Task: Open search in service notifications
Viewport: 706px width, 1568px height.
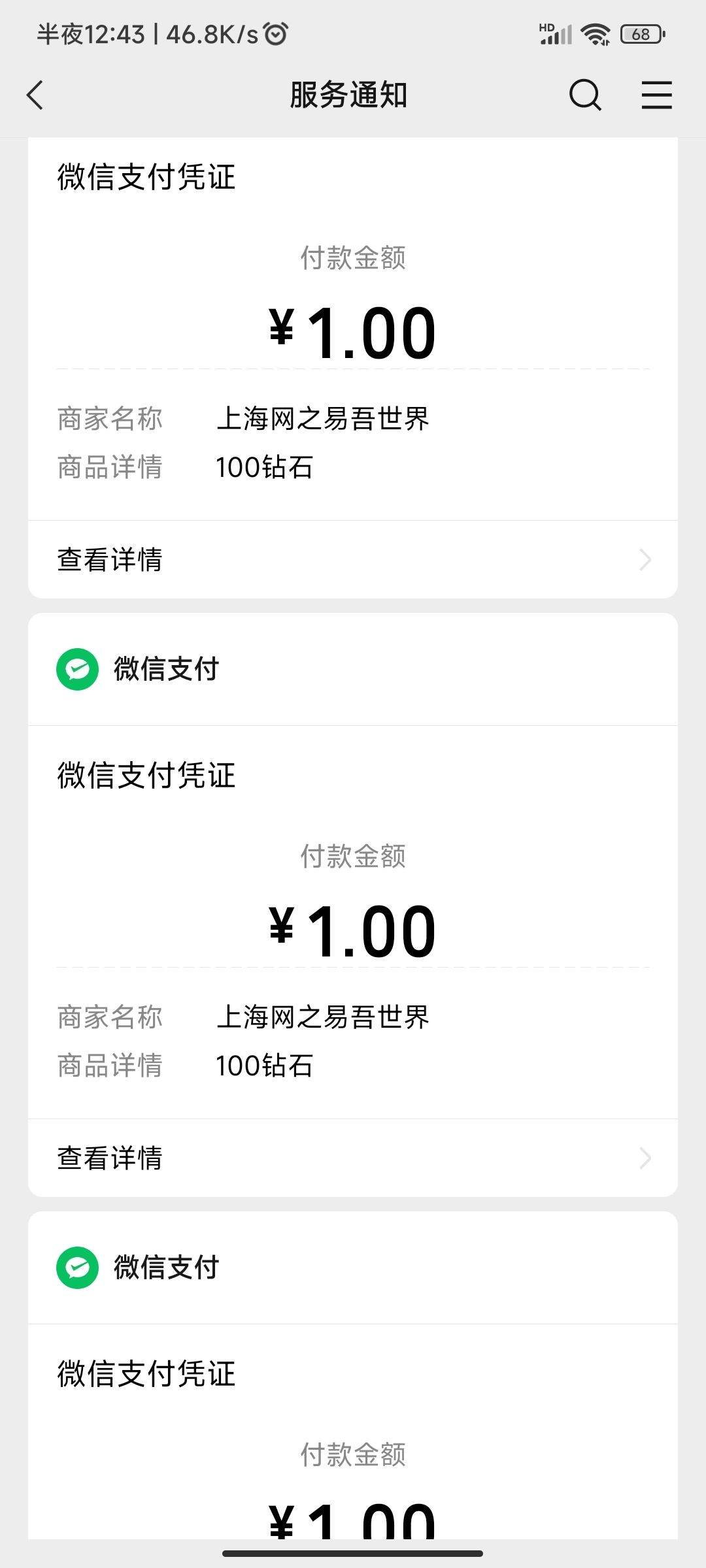Action: coord(584,95)
